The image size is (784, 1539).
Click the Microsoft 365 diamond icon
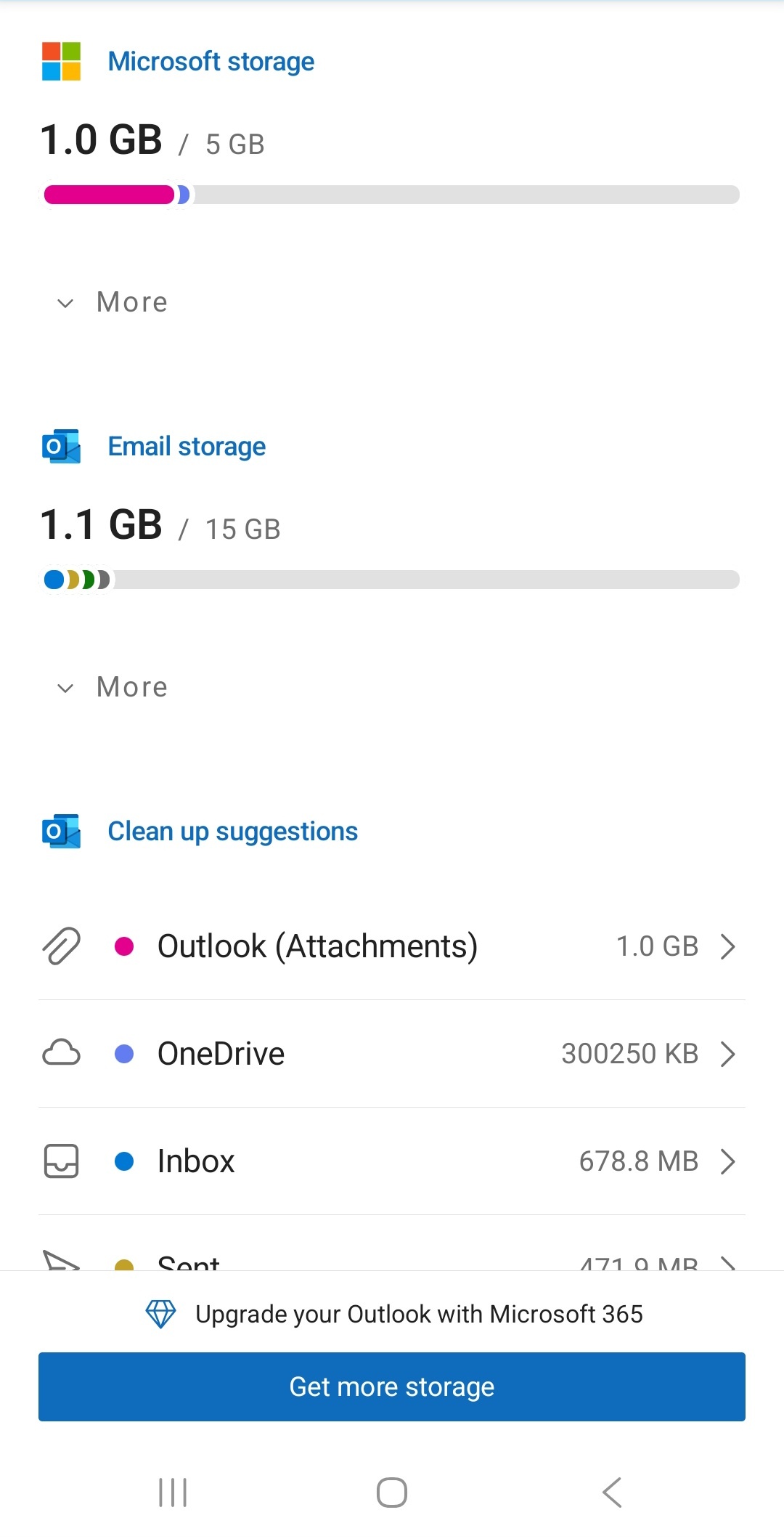click(161, 1313)
